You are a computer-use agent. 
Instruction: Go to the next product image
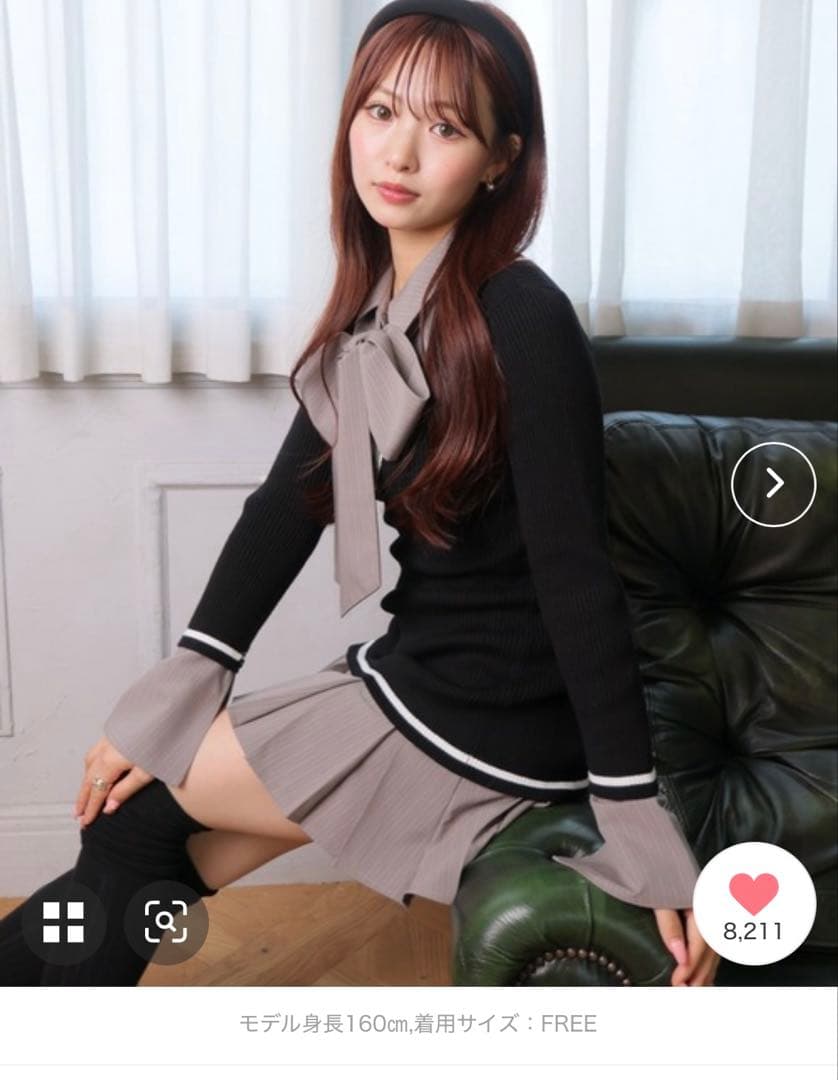pyautogui.click(x=773, y=485)
